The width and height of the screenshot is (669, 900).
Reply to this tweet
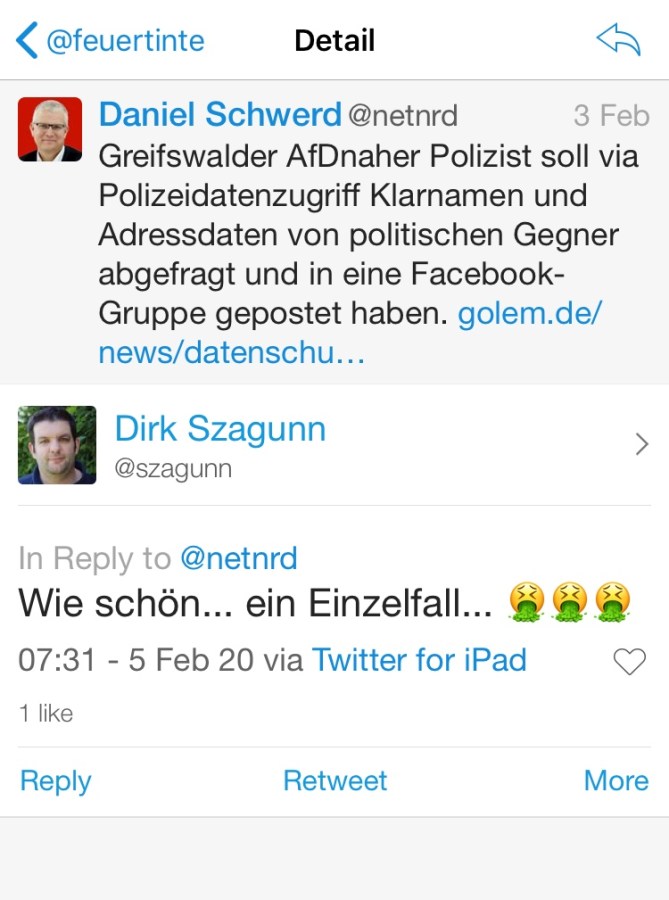[x=55, y=781]
